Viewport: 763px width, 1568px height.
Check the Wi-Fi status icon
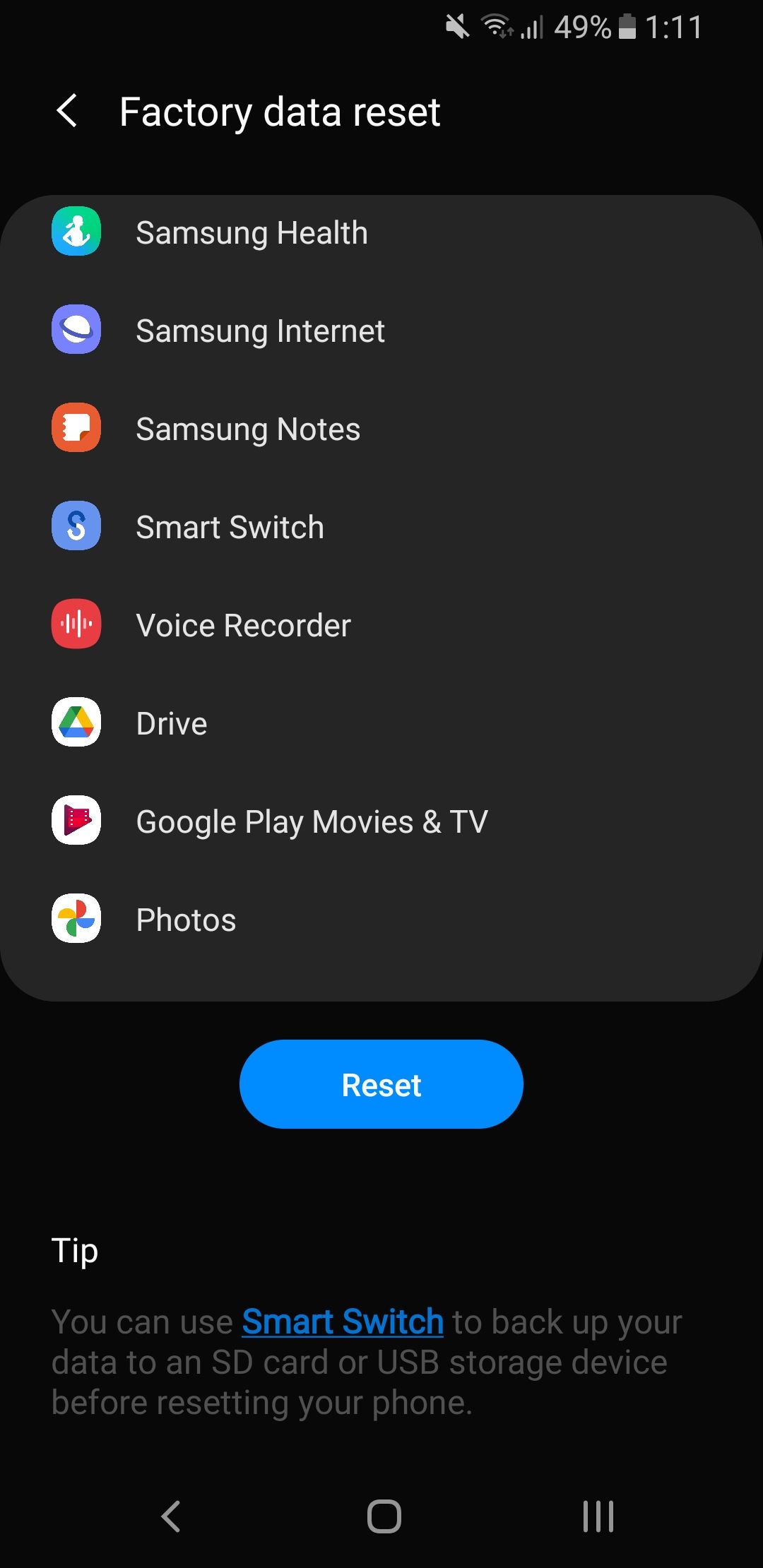pyautogui.click(x=497, y=27)
